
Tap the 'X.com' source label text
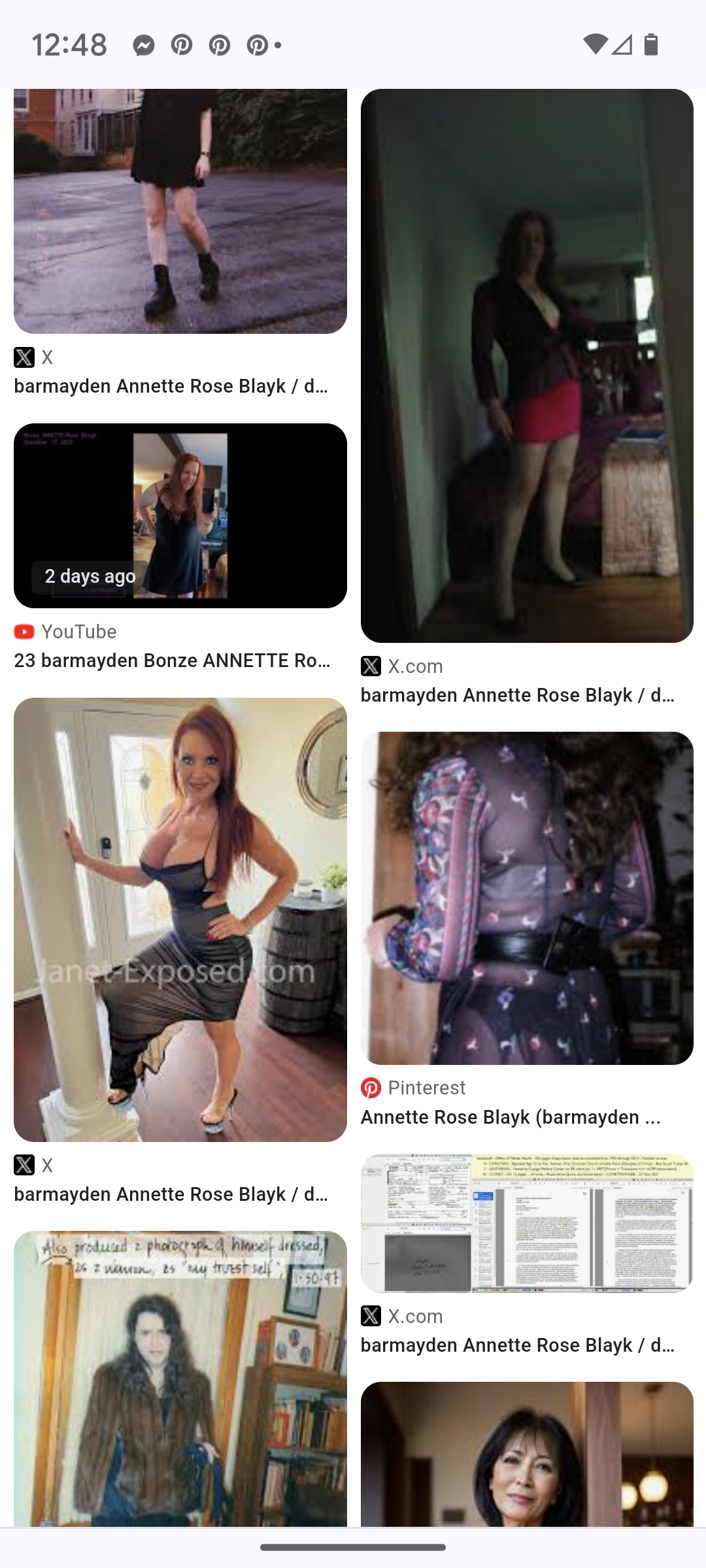point(415,666)
